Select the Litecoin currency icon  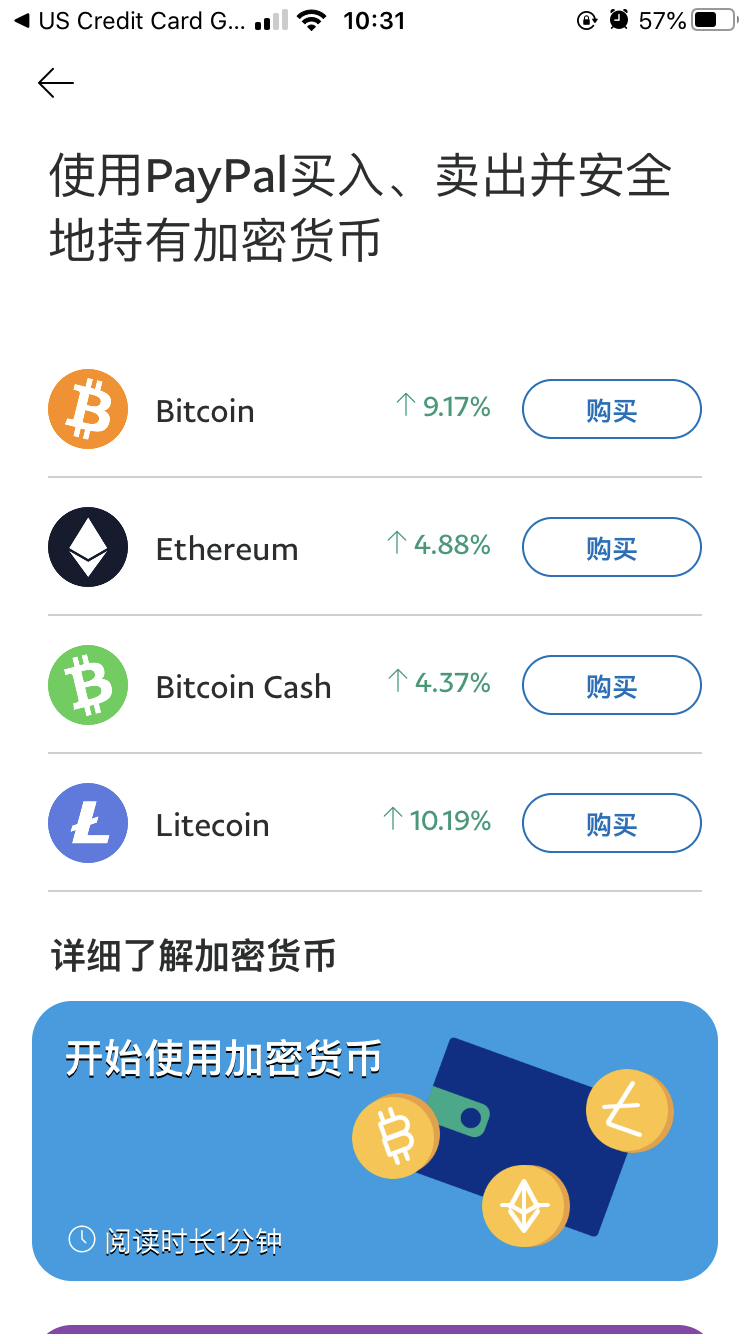(88, 823)
